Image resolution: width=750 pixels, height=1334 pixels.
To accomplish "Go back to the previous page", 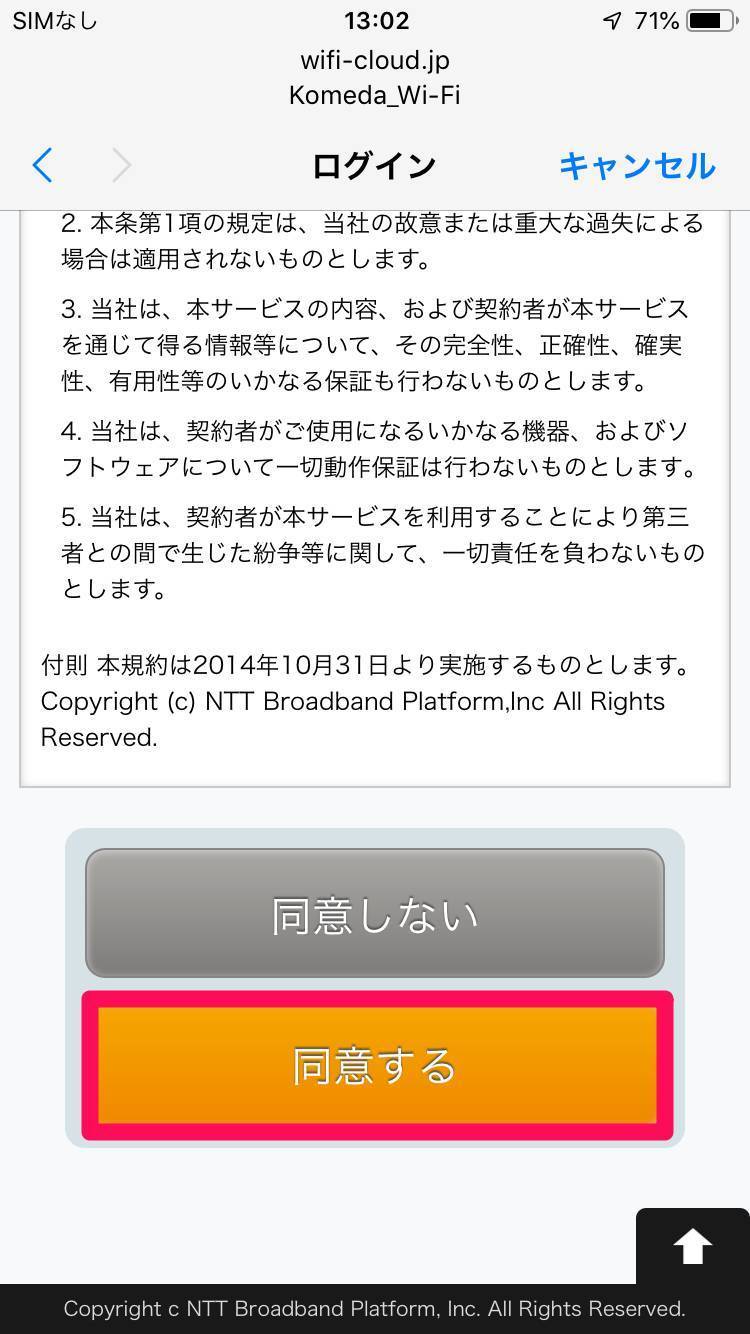I will [42, 165].
